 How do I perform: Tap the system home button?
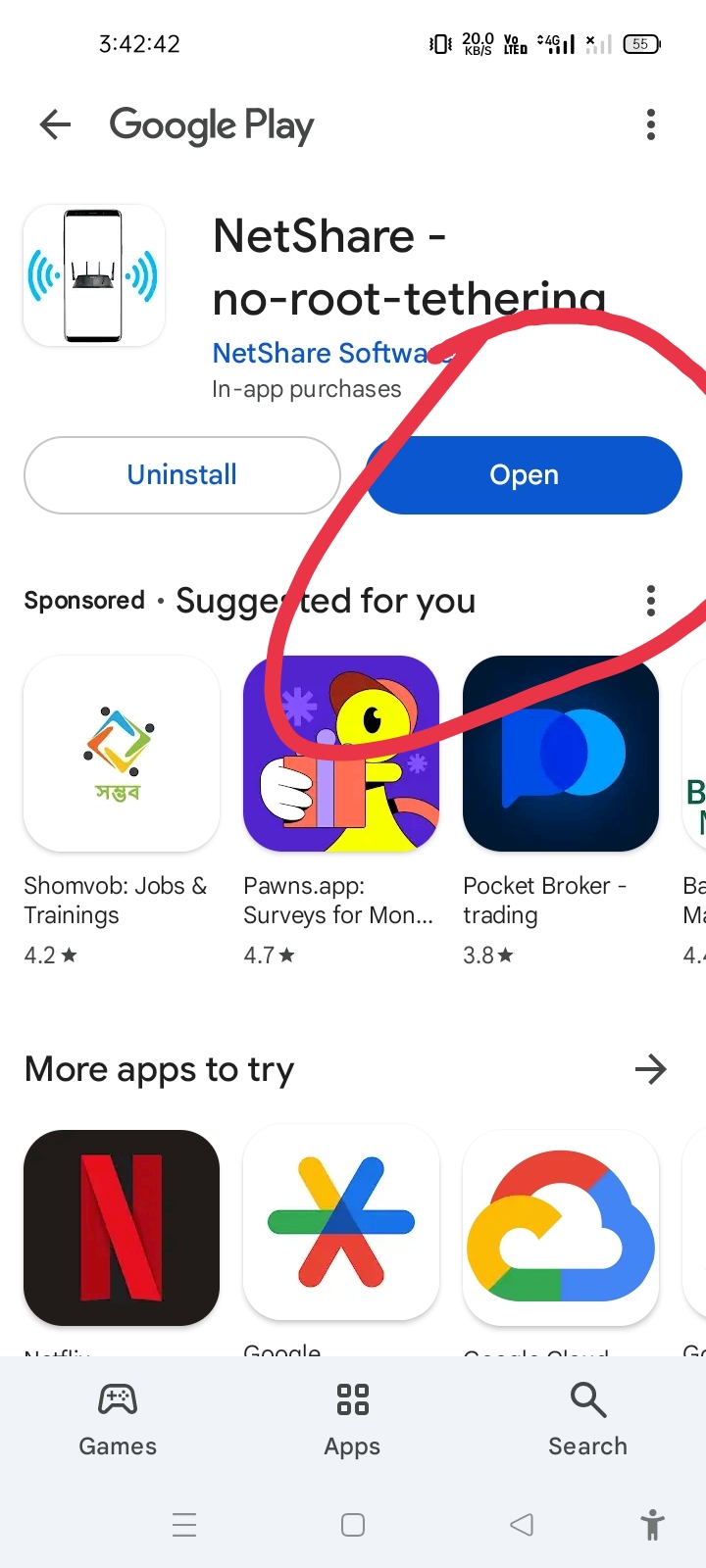353,1525
